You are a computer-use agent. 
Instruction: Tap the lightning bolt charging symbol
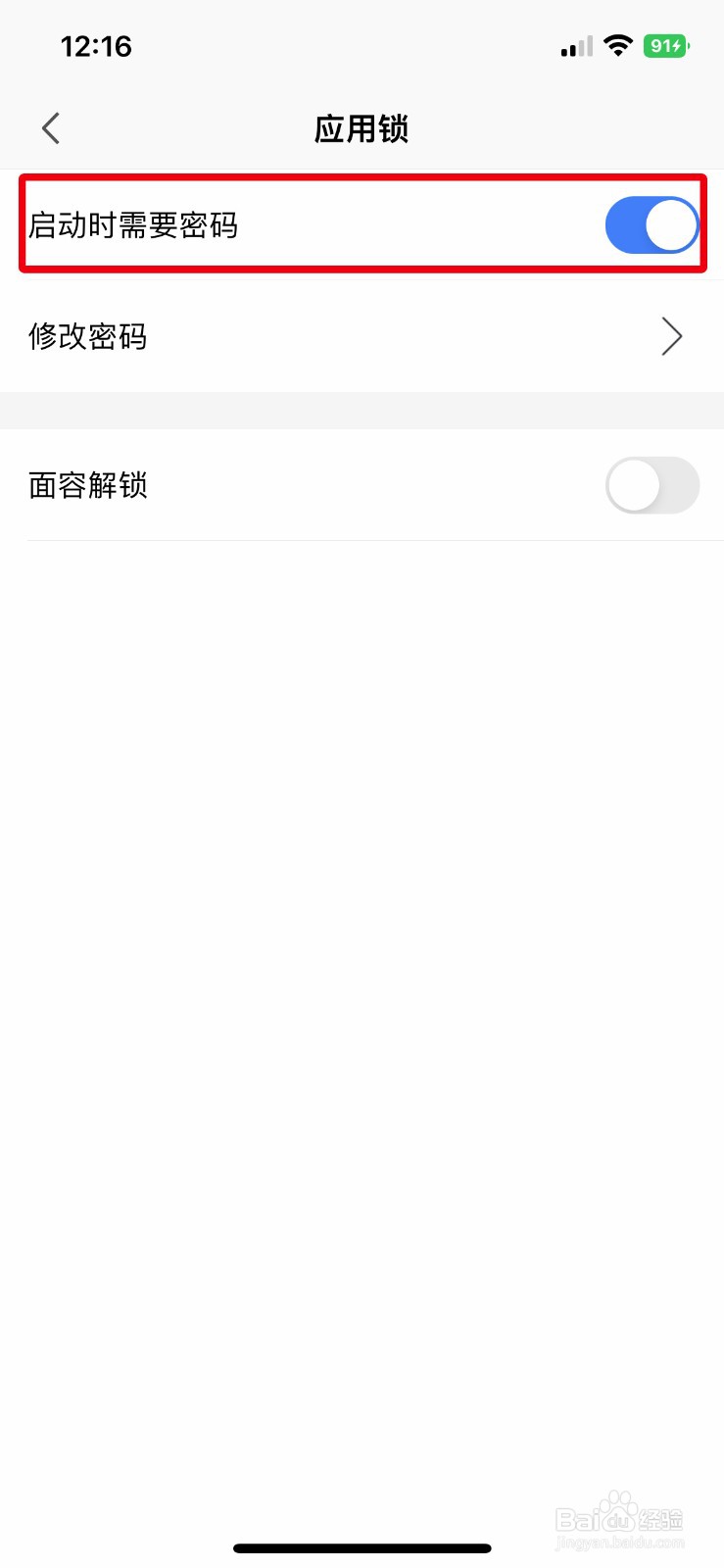(678, 45)
